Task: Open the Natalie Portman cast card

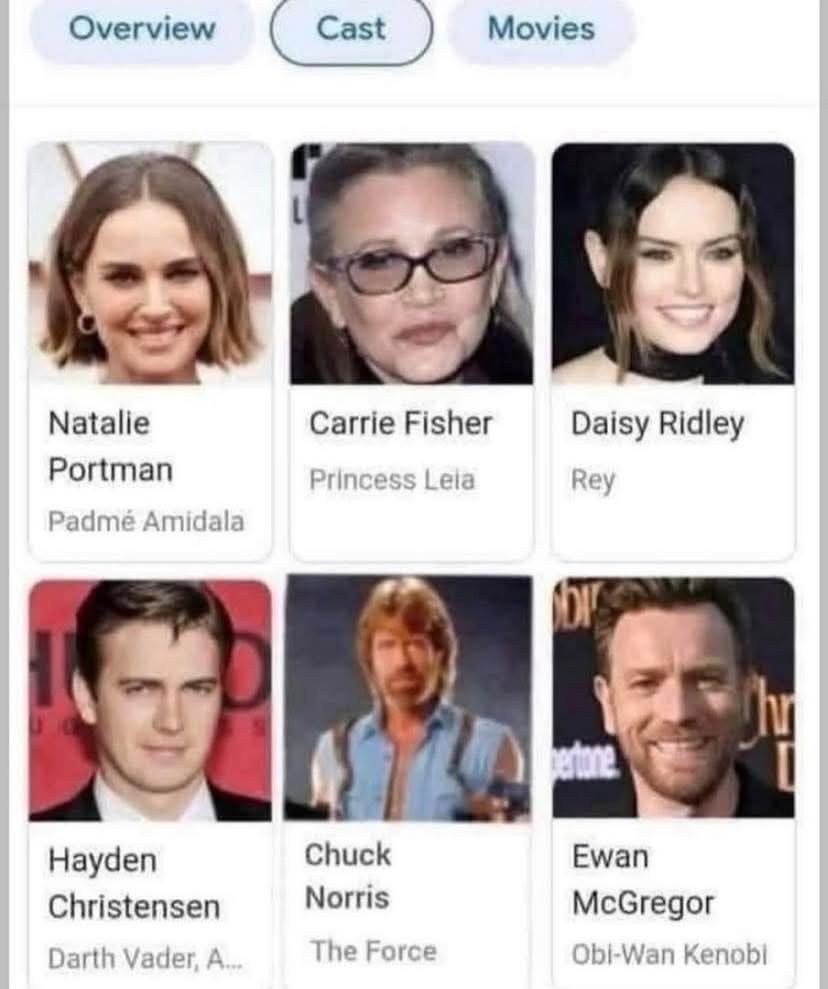Action: click(x=150, y=350)
